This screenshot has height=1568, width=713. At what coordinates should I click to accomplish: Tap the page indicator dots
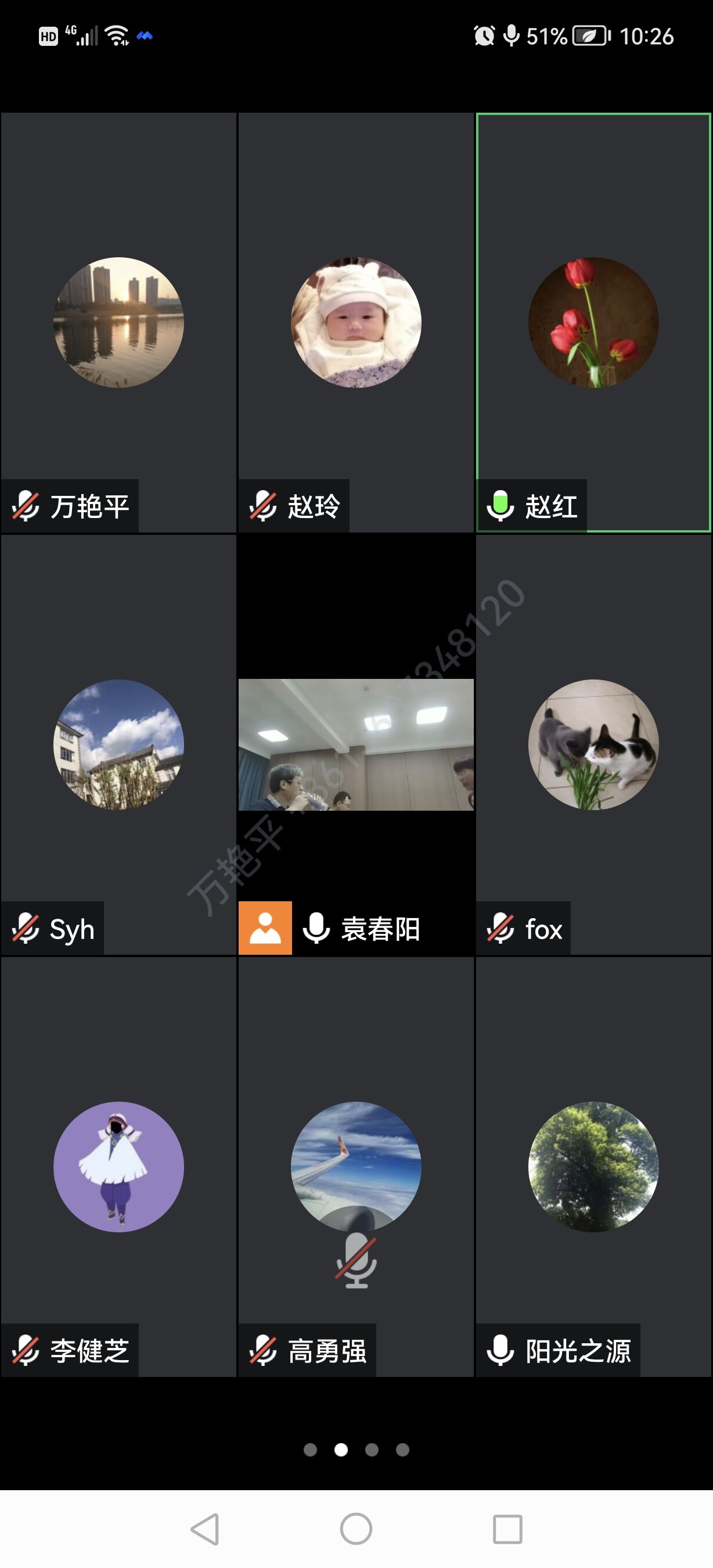pyautogui.click(x=356, y=1450)
